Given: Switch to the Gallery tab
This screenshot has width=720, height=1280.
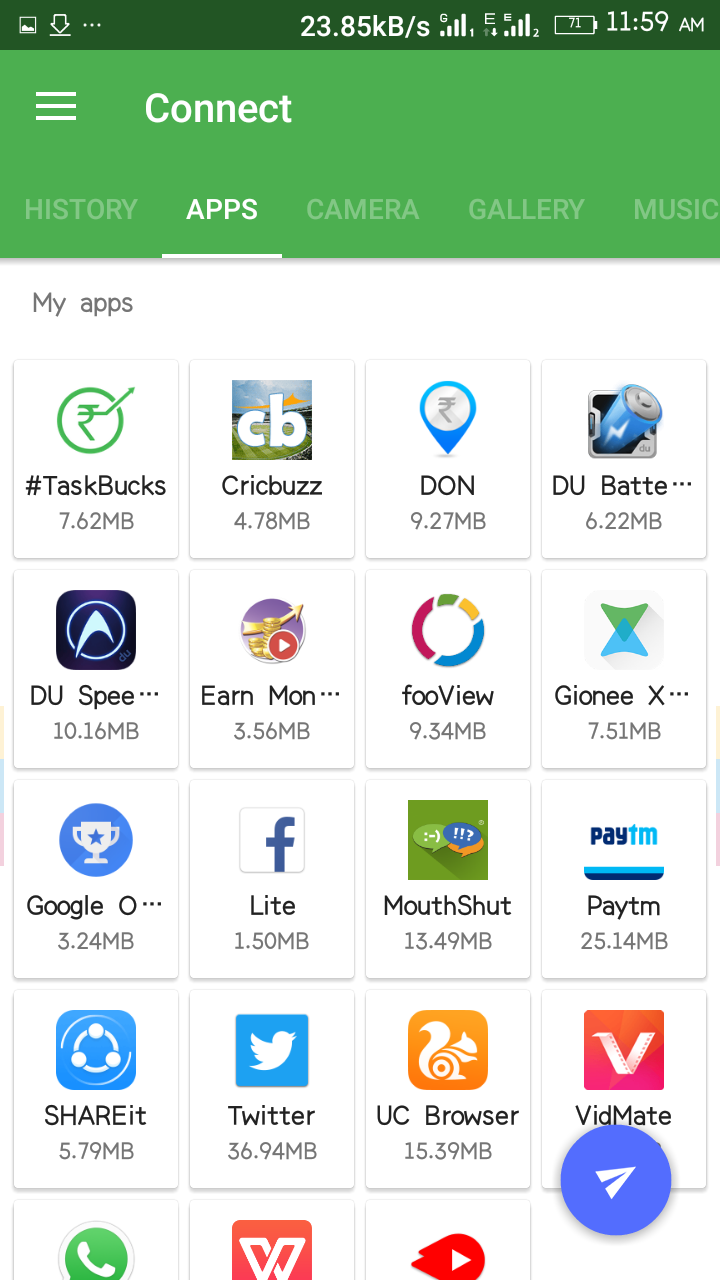Looking at the screenshot, I should pos(526,209).
